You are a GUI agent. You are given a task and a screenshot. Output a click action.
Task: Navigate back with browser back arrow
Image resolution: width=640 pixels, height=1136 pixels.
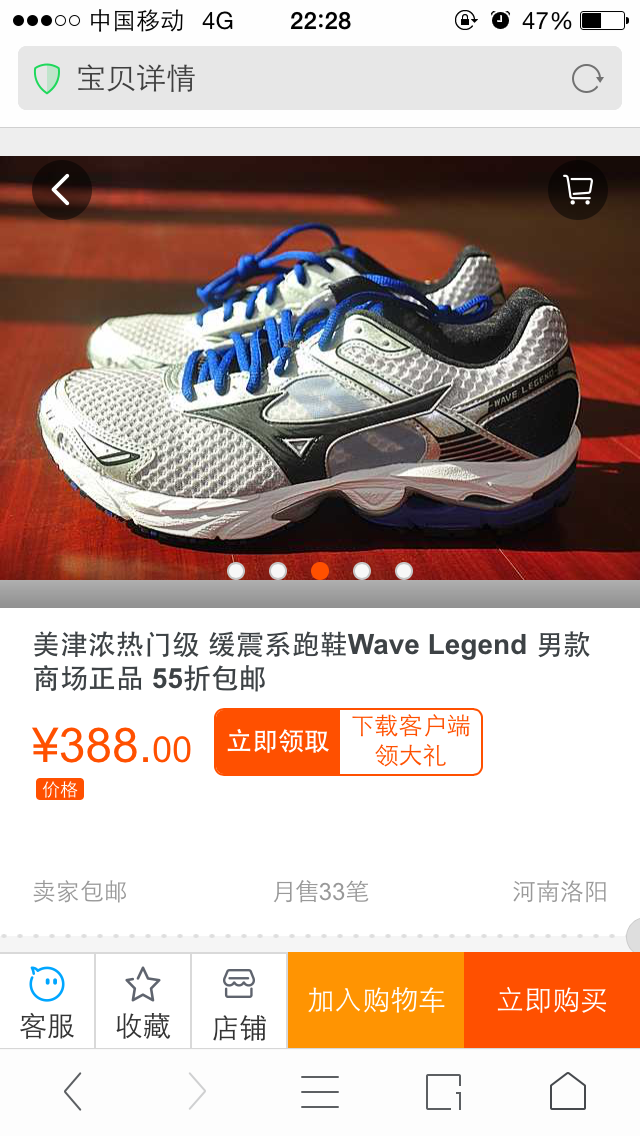click(73, 1092)
